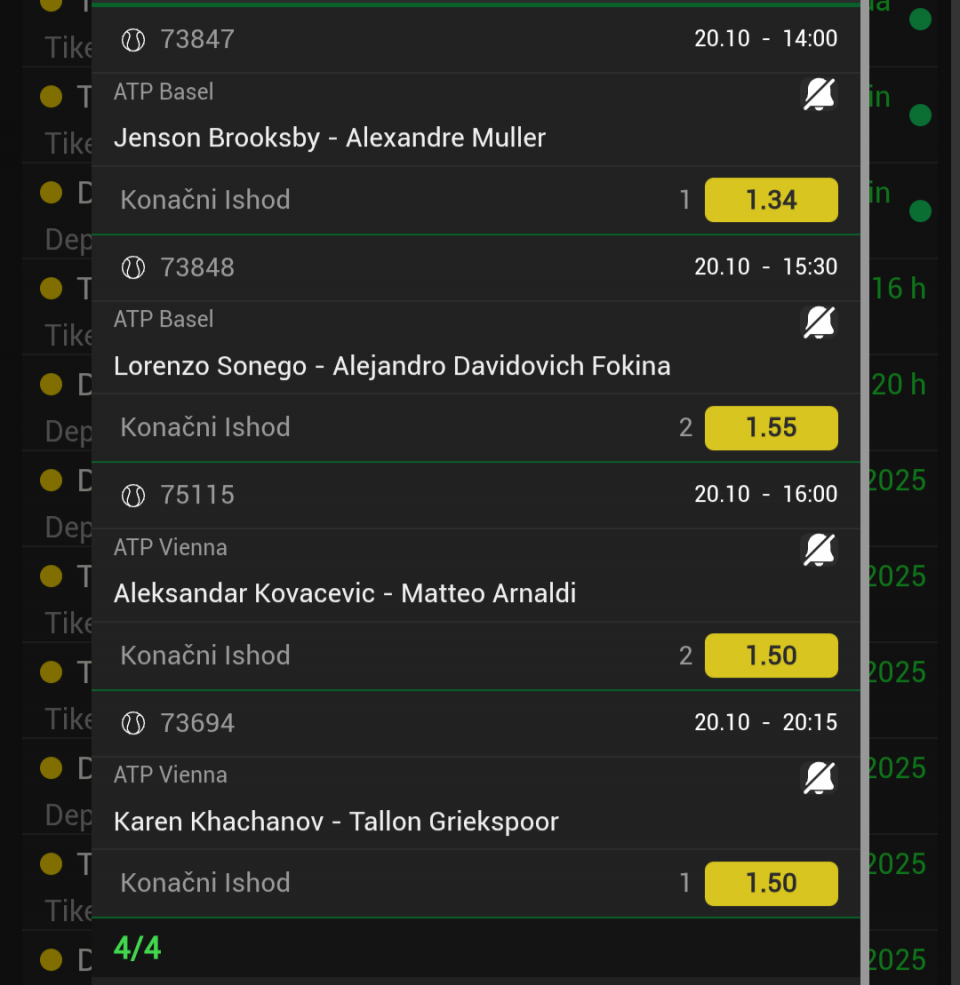Open the Karen Khachanov - Tallon Griekspoor match
This screenshot has width=960, height=985.
pyautogui.click(x=336, y=822)
